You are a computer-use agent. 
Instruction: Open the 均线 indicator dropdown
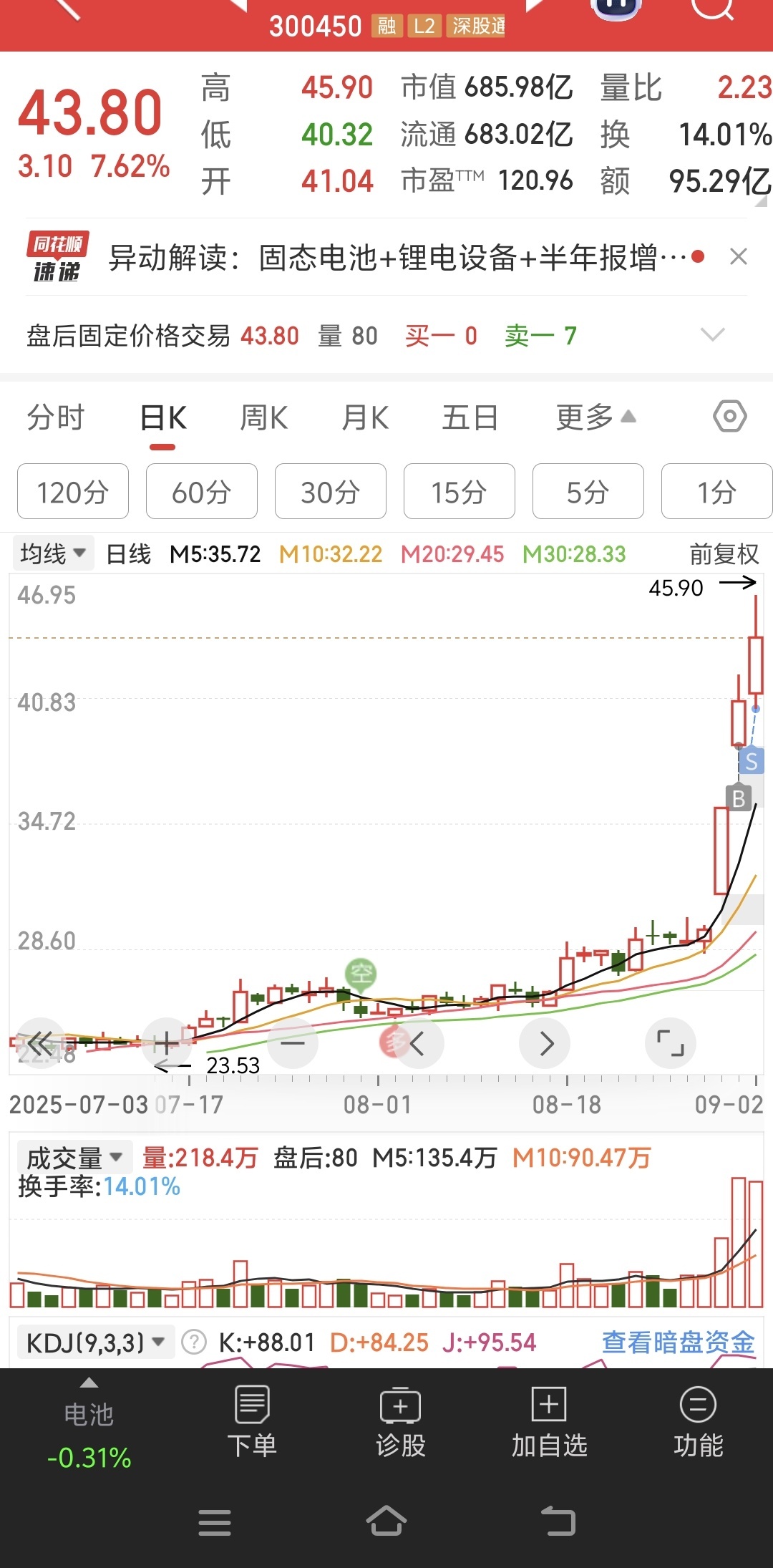pyautogui.click(x=53, y=553)
